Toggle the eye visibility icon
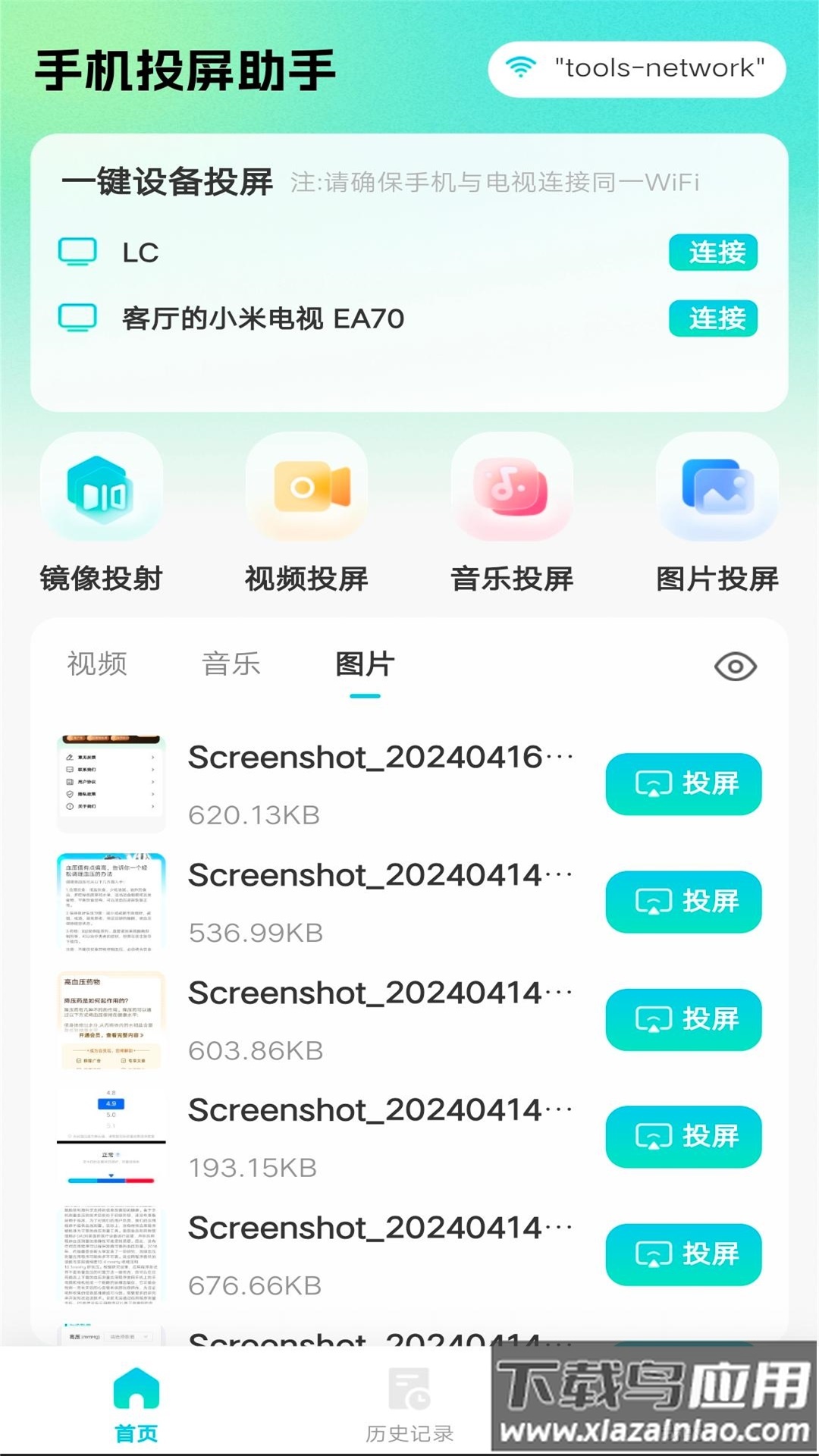 point(734,666)
